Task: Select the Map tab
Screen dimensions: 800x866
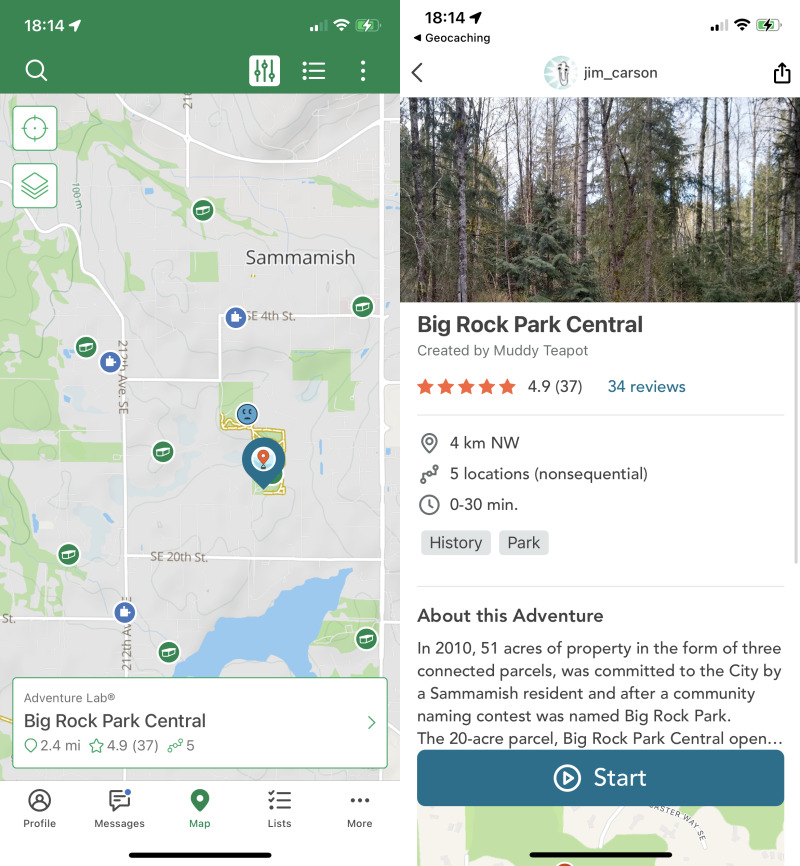Action: coord(200,808)
